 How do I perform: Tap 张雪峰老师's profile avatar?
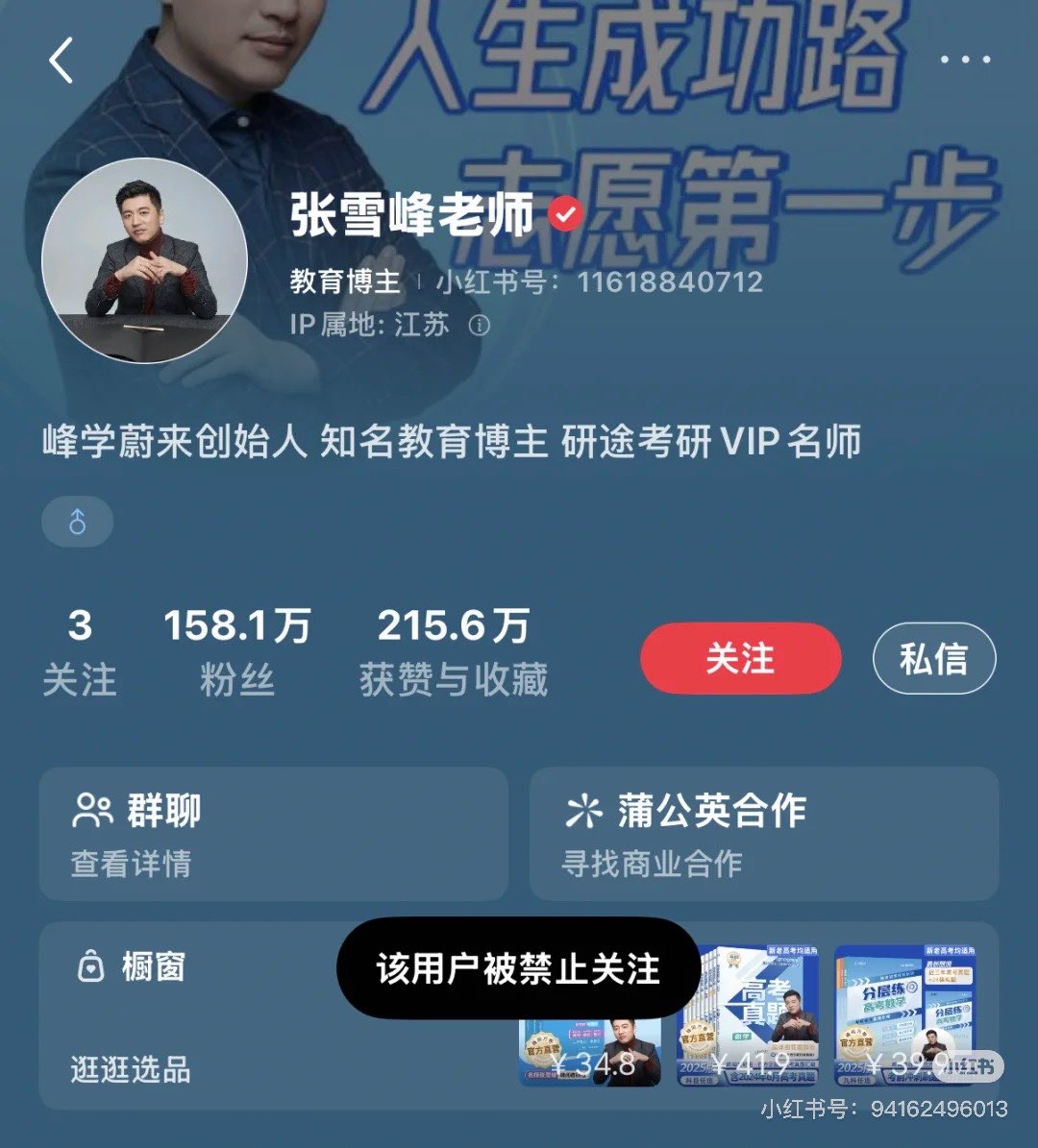coord(144,260)
